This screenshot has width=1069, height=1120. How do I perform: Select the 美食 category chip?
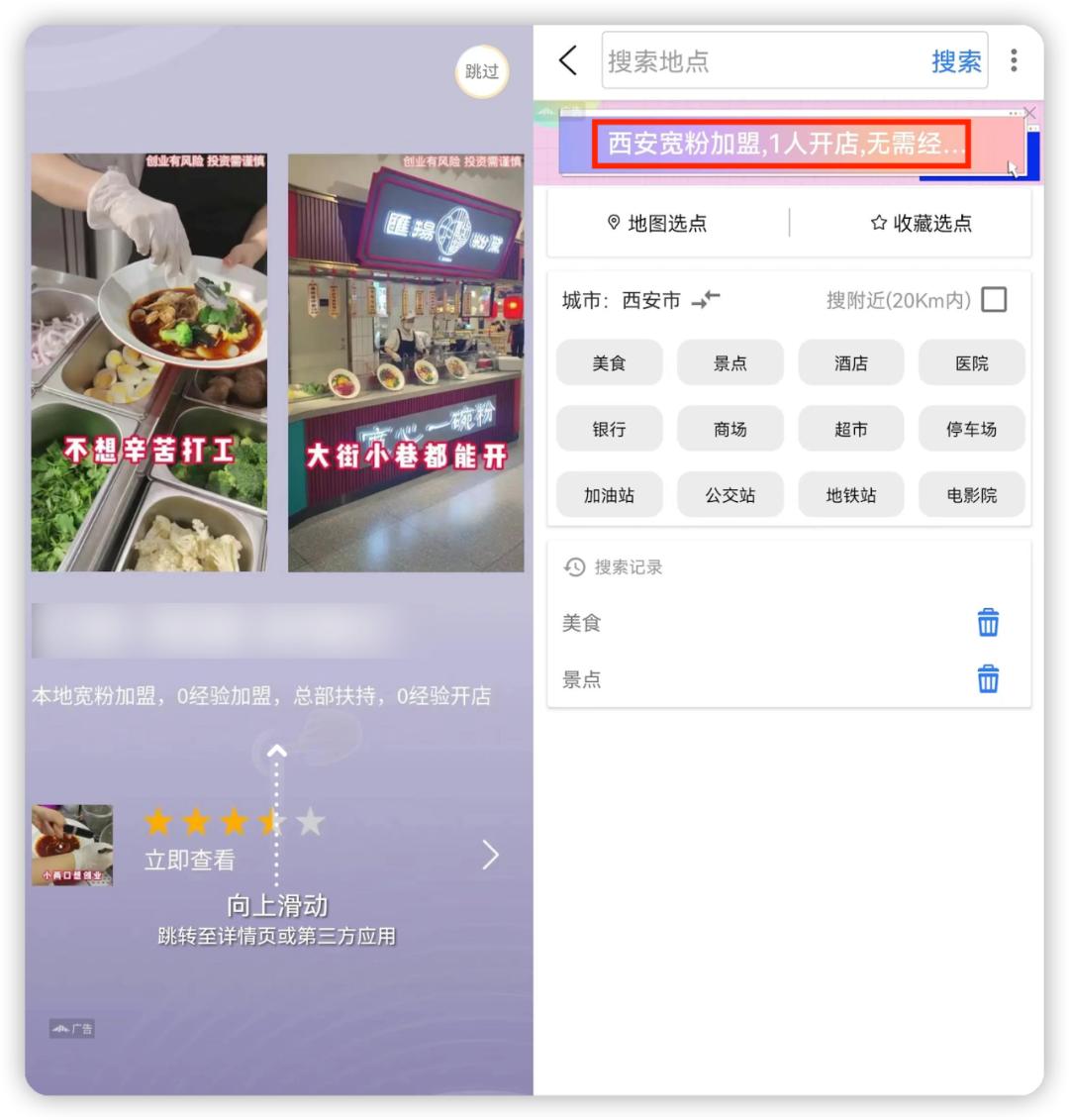(x=609, y=362)
